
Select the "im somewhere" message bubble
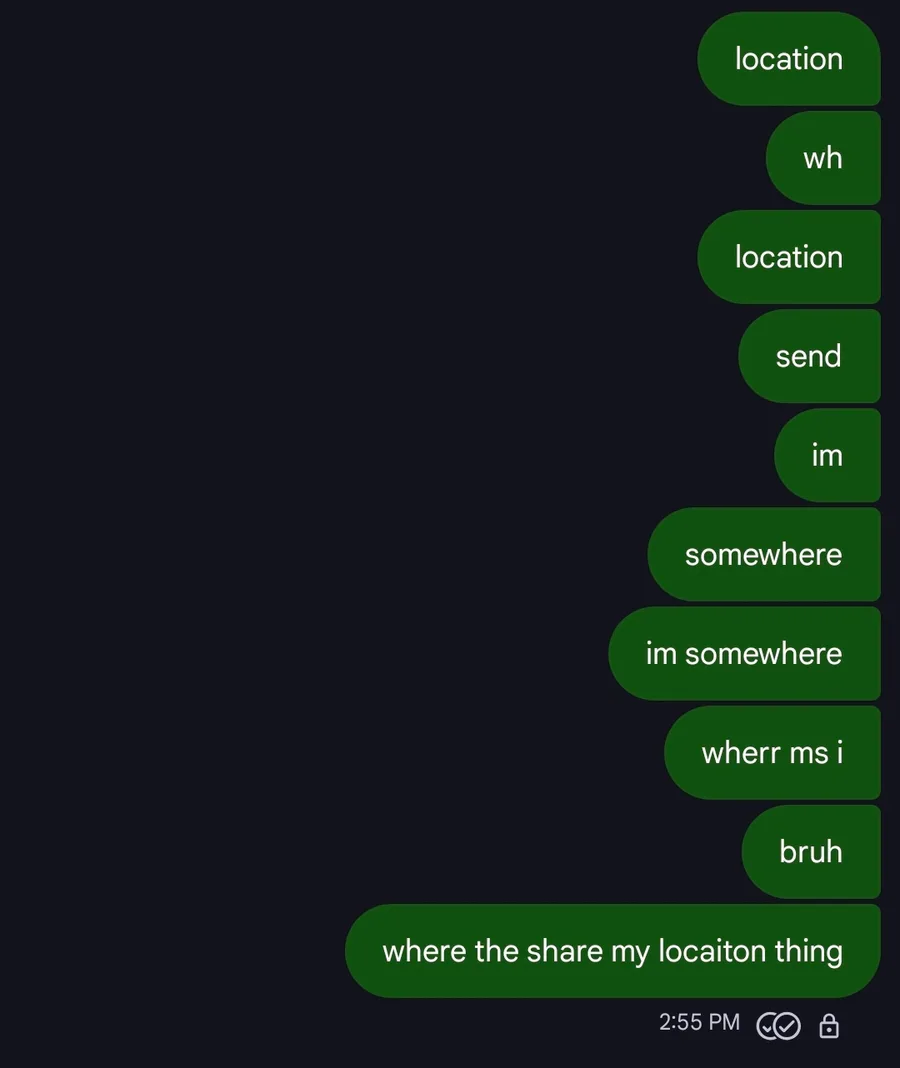pos(744,654)
